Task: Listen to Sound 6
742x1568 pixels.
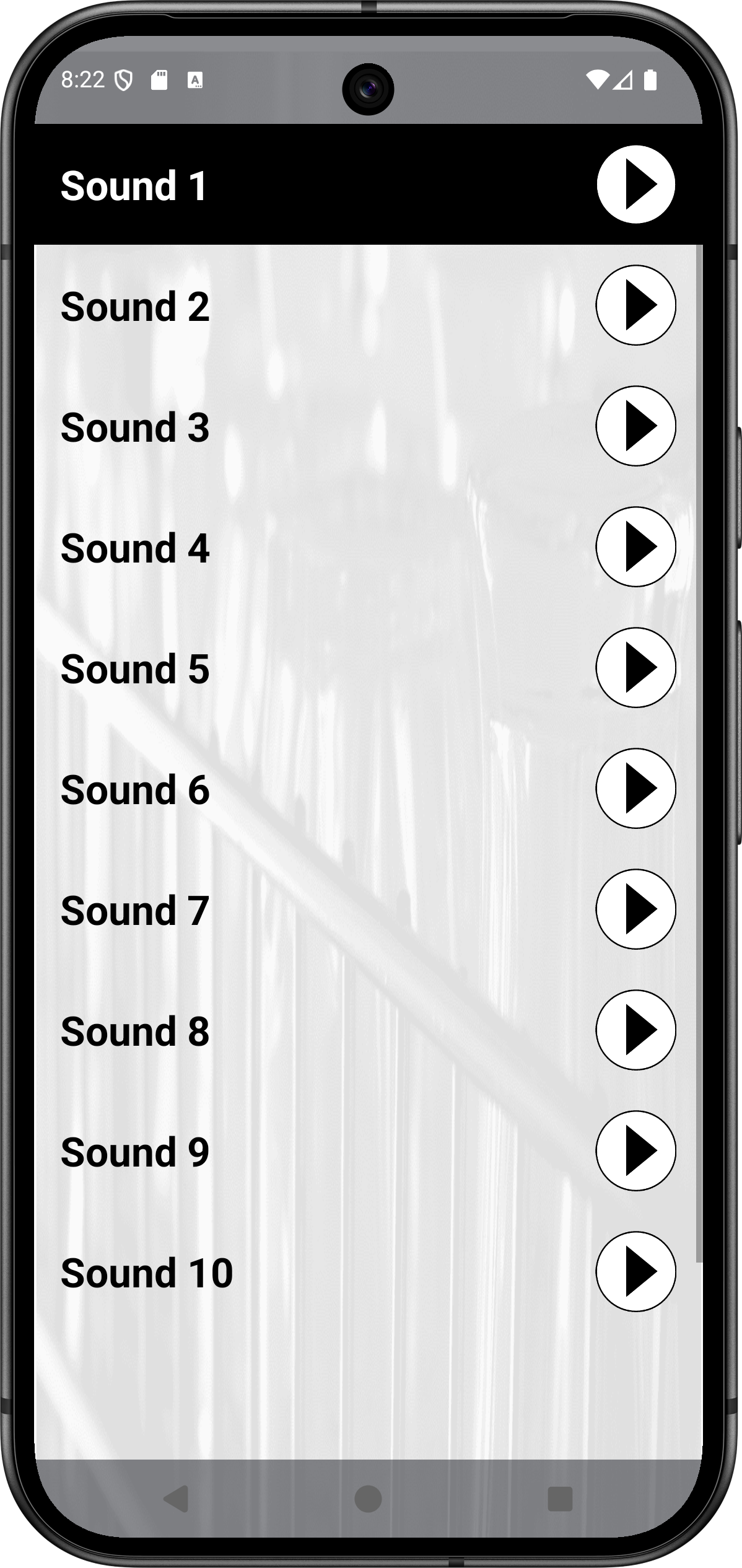Action: click(x=635, y=788)
